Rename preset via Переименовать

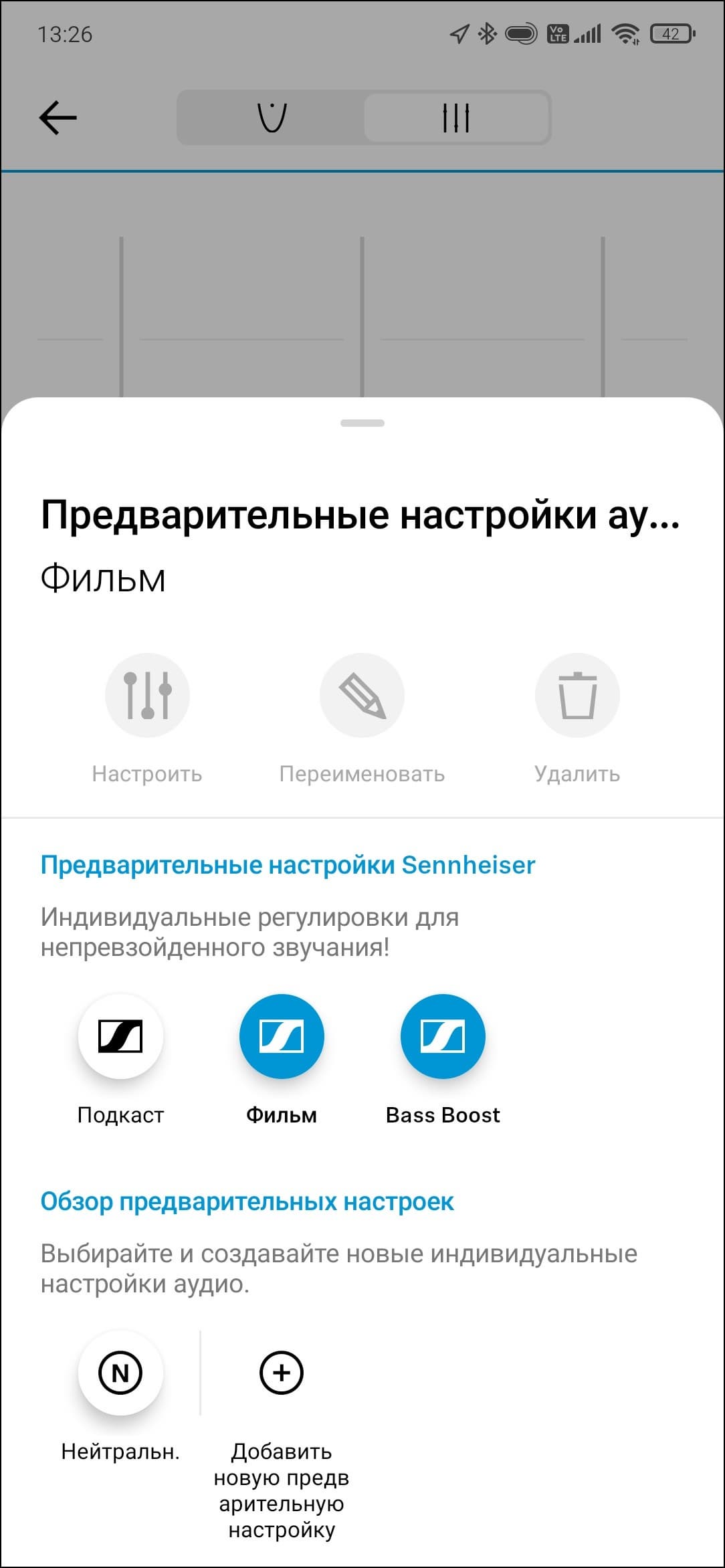click(362, 696)
